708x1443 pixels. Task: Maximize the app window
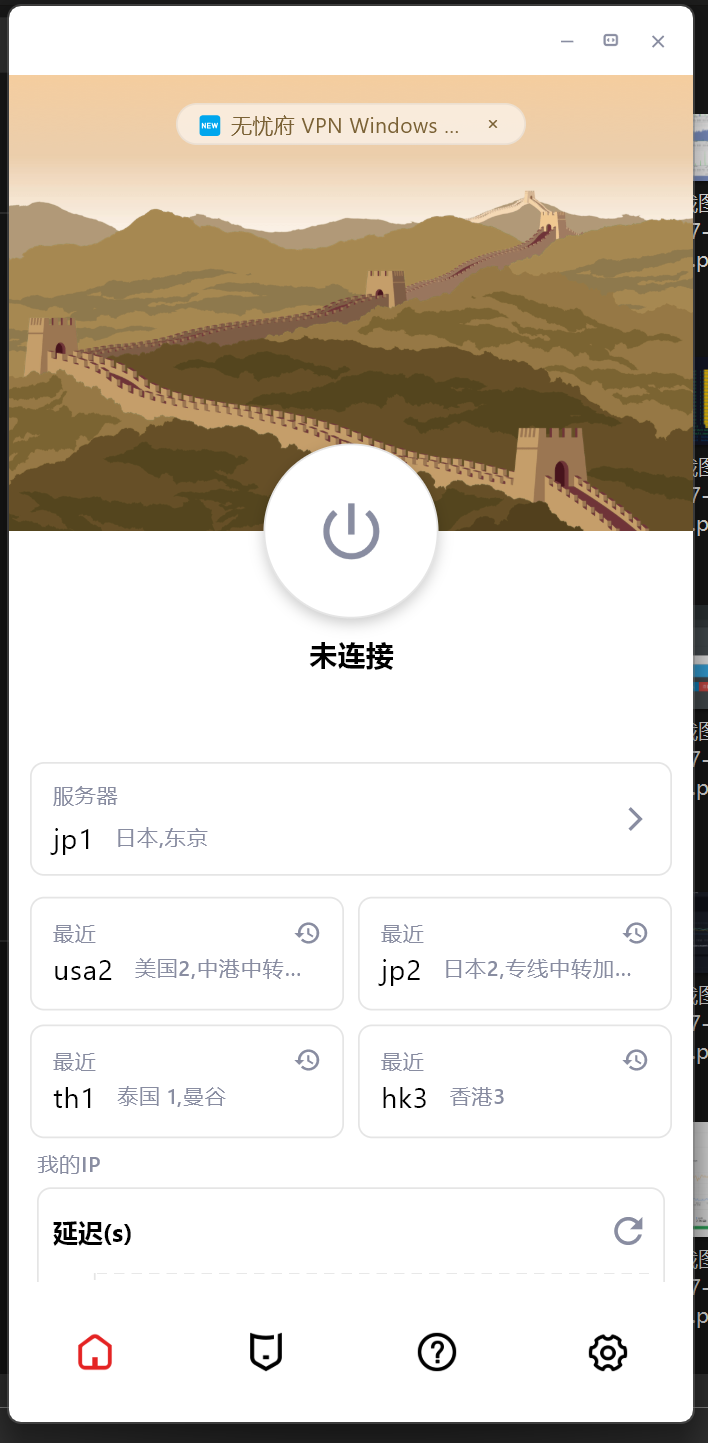pyautogui.click(x=611, y=41)
